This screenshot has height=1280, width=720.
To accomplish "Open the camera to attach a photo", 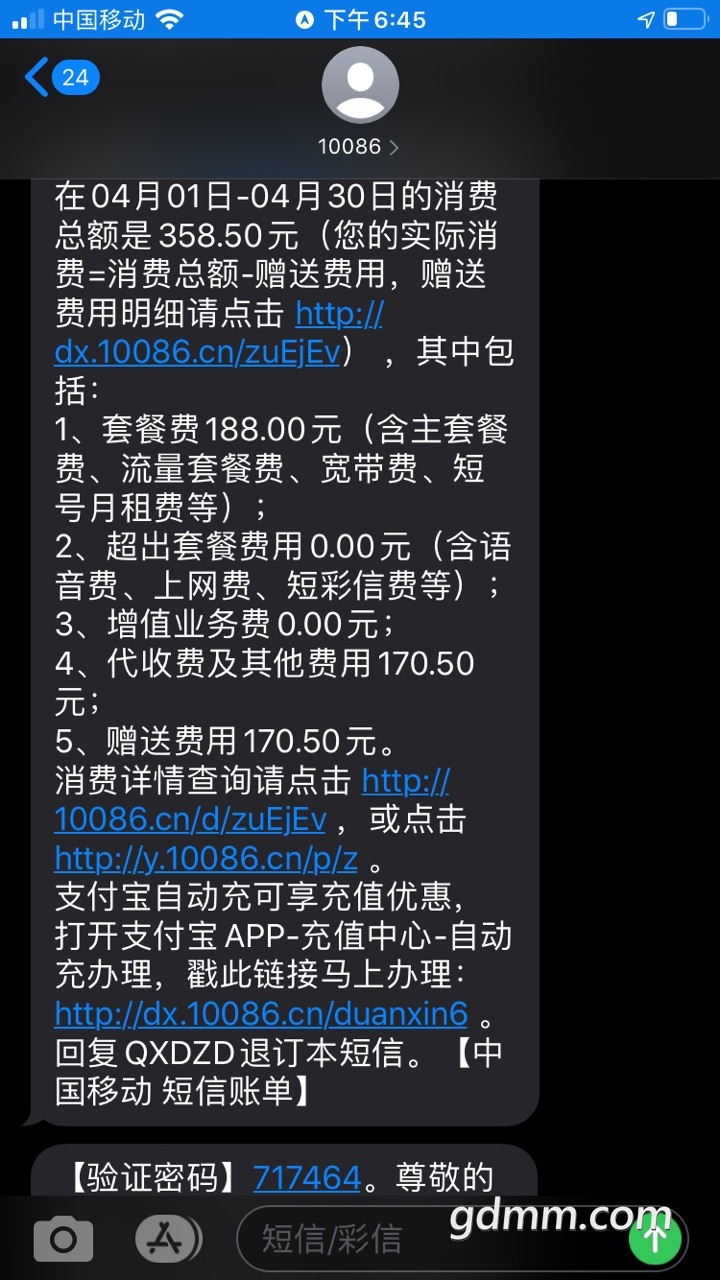I will click(x=63, y=1240).
